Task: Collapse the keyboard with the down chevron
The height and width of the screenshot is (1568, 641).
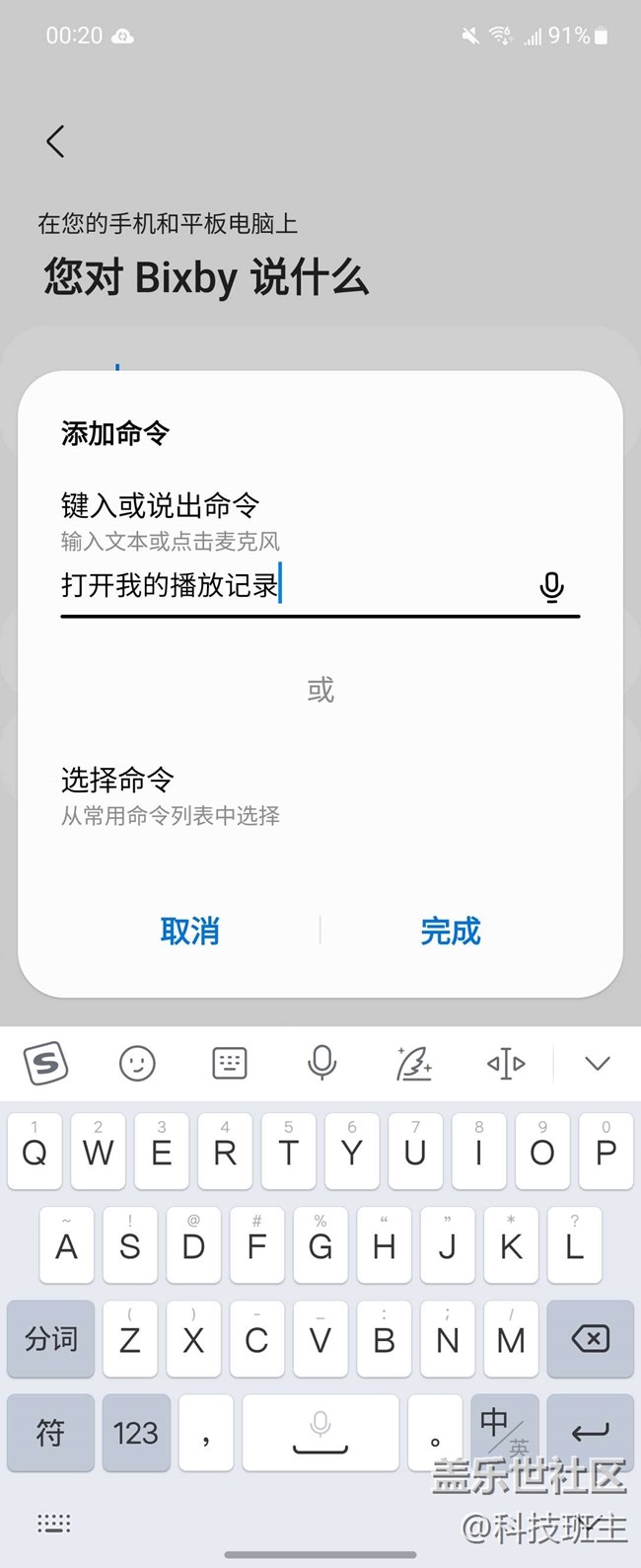Action: pos(598,1064)
